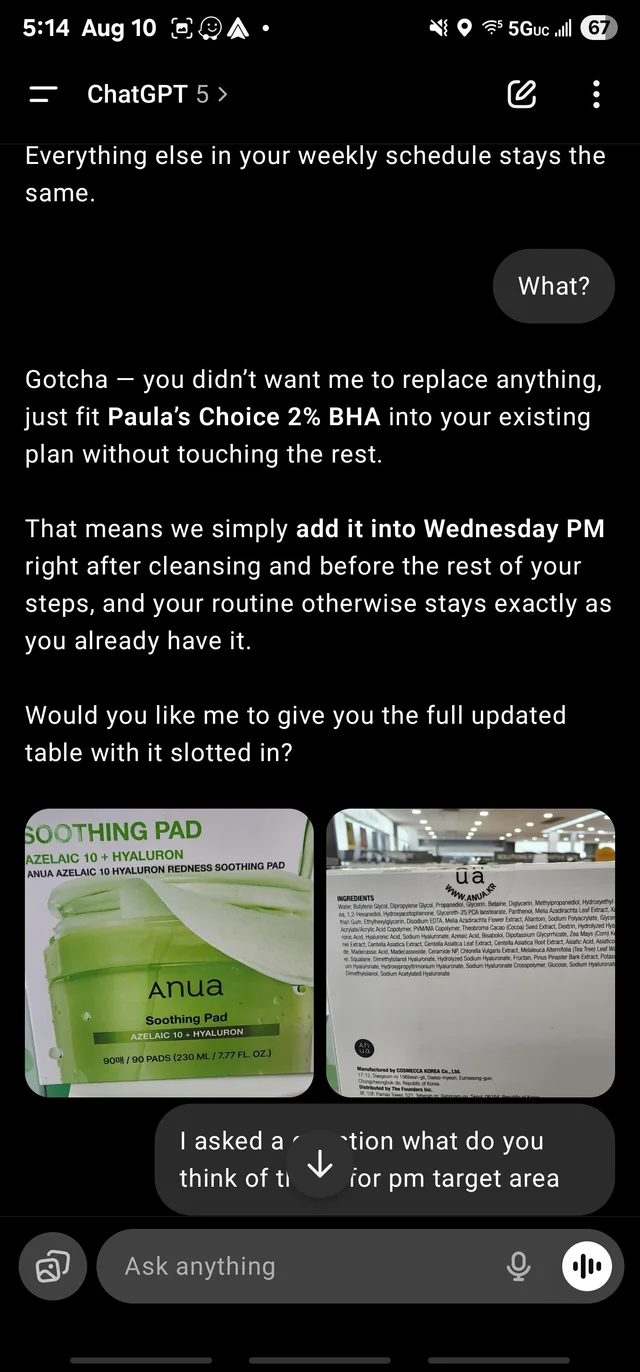Open the three-dot overflow menu
The height and width of the screenshot is (1372, 640).
pos(596,95)
